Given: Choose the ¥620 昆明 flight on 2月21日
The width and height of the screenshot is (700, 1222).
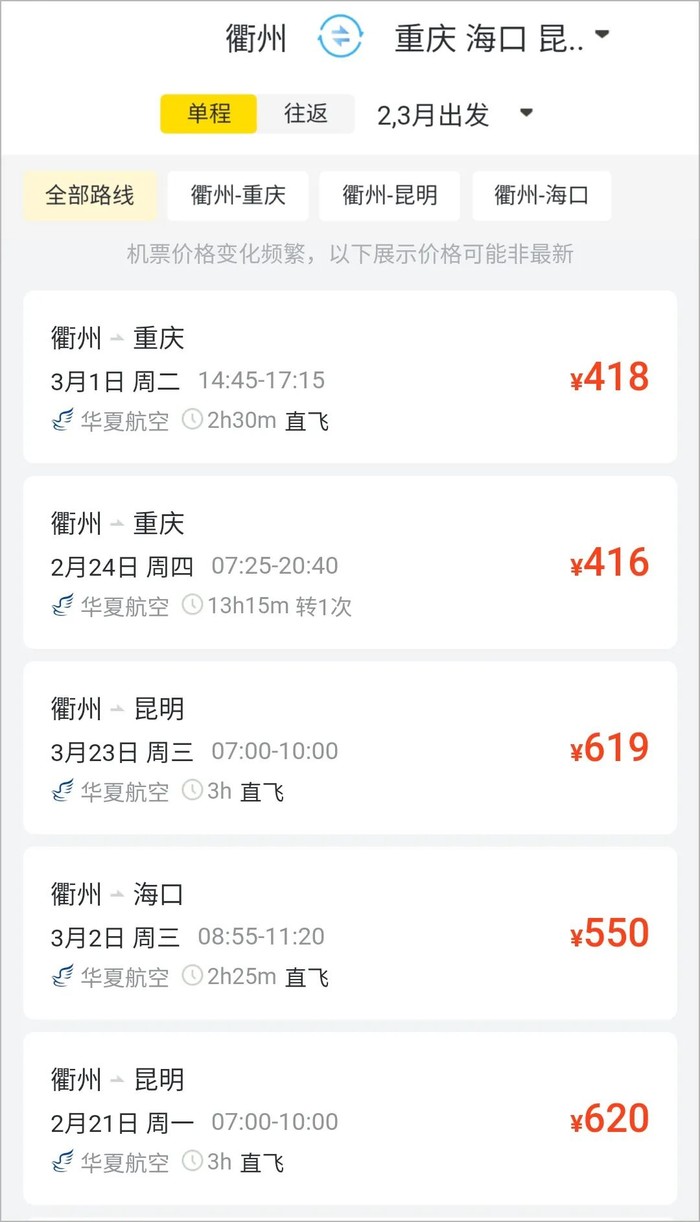Looking at the screenshot, I should click(x=350, y=1118).
